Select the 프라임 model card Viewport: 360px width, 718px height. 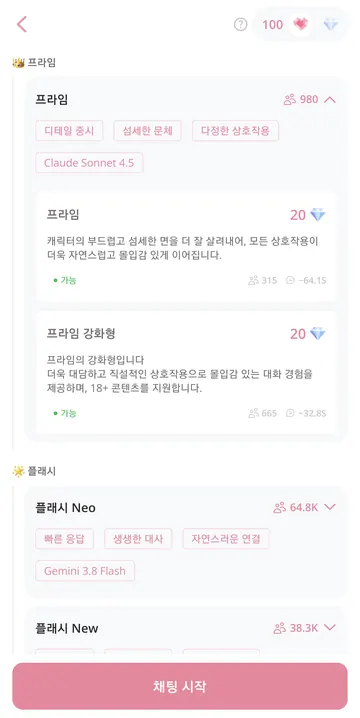(186, 246)
